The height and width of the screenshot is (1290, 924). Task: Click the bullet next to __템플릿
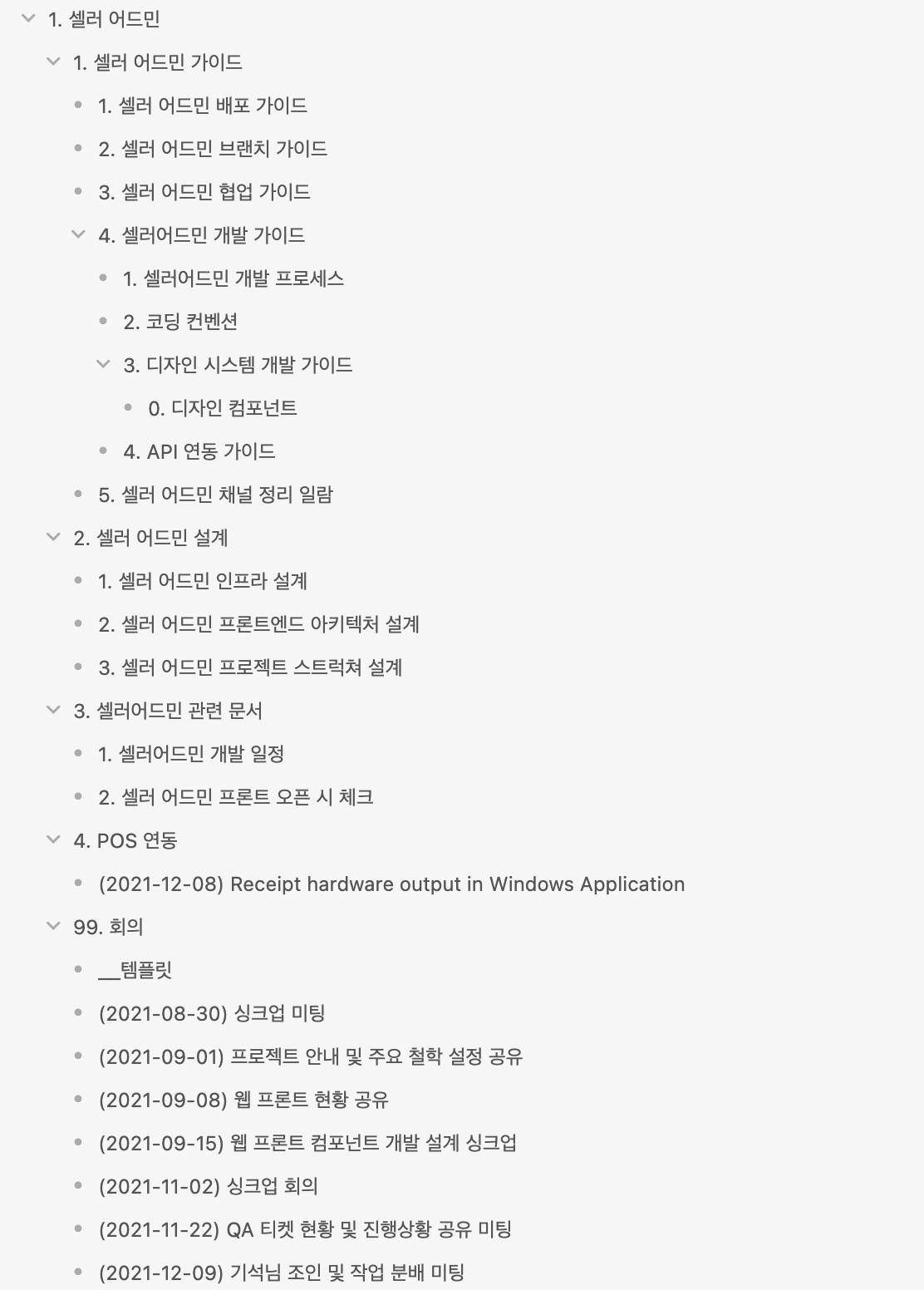[x=77, y=969]
